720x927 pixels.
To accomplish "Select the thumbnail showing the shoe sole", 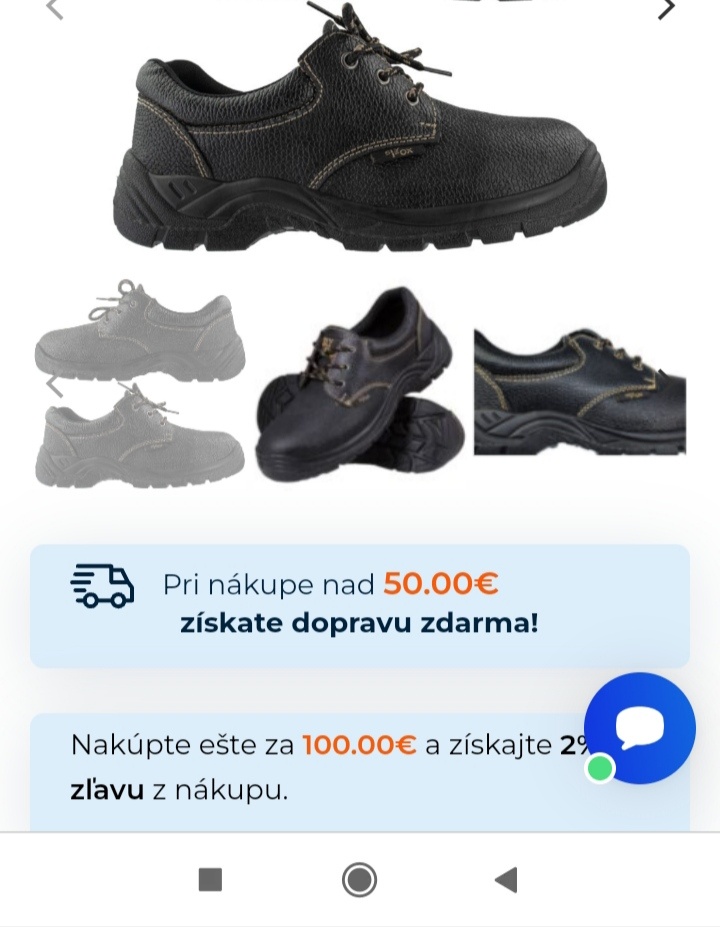I will coord(358,384).
